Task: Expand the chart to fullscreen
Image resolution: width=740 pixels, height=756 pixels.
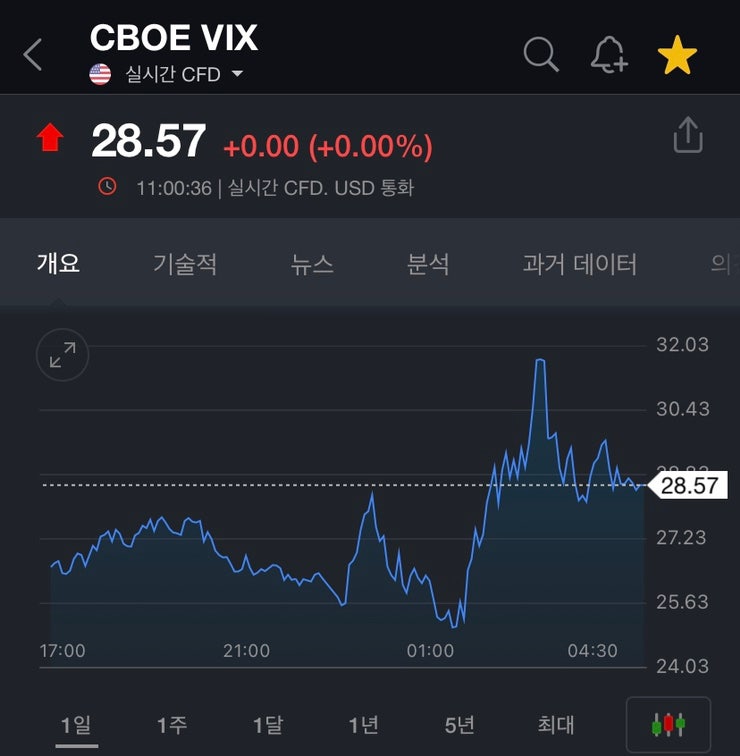Action: click(x=62, y=355)
